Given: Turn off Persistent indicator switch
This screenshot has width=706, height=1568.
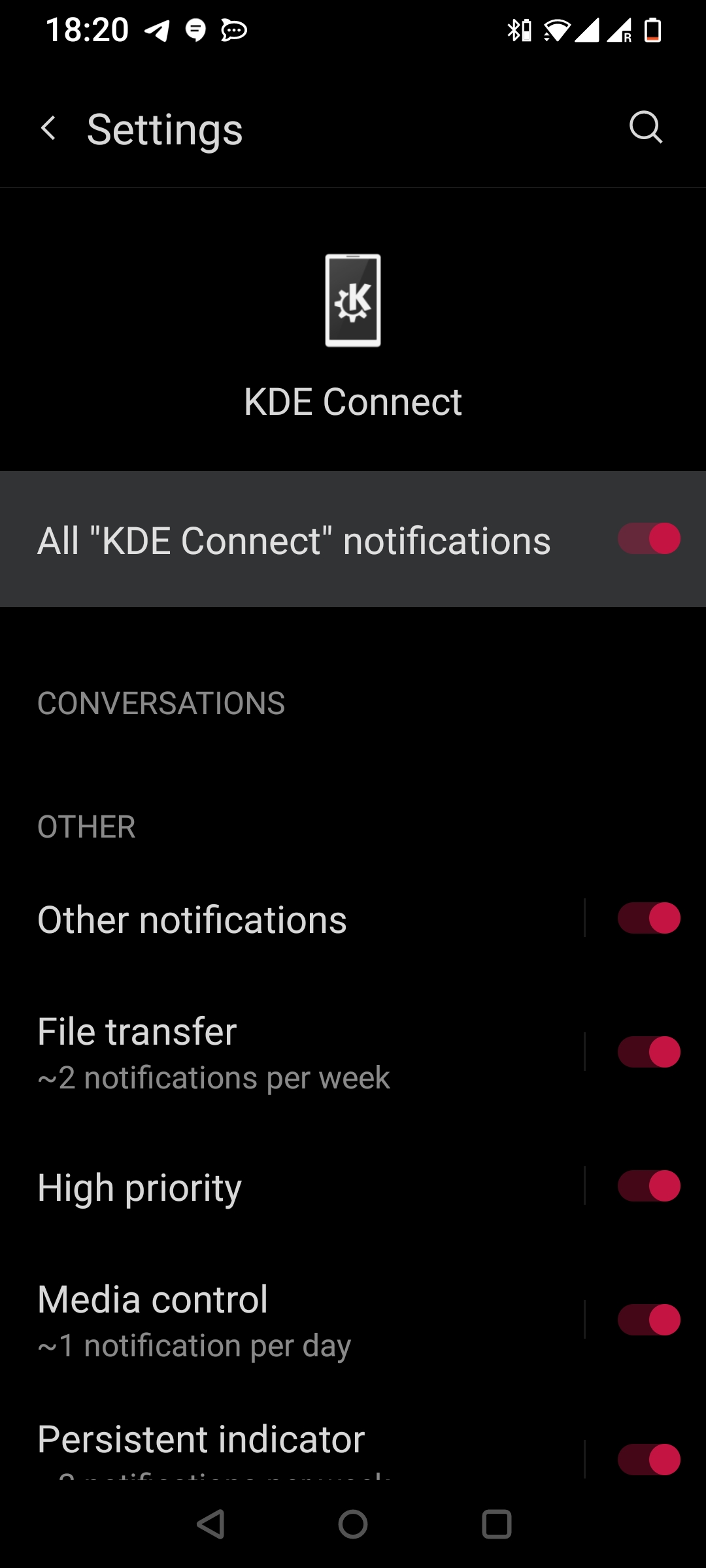Looking at the screenshot, I should 648,1460.
